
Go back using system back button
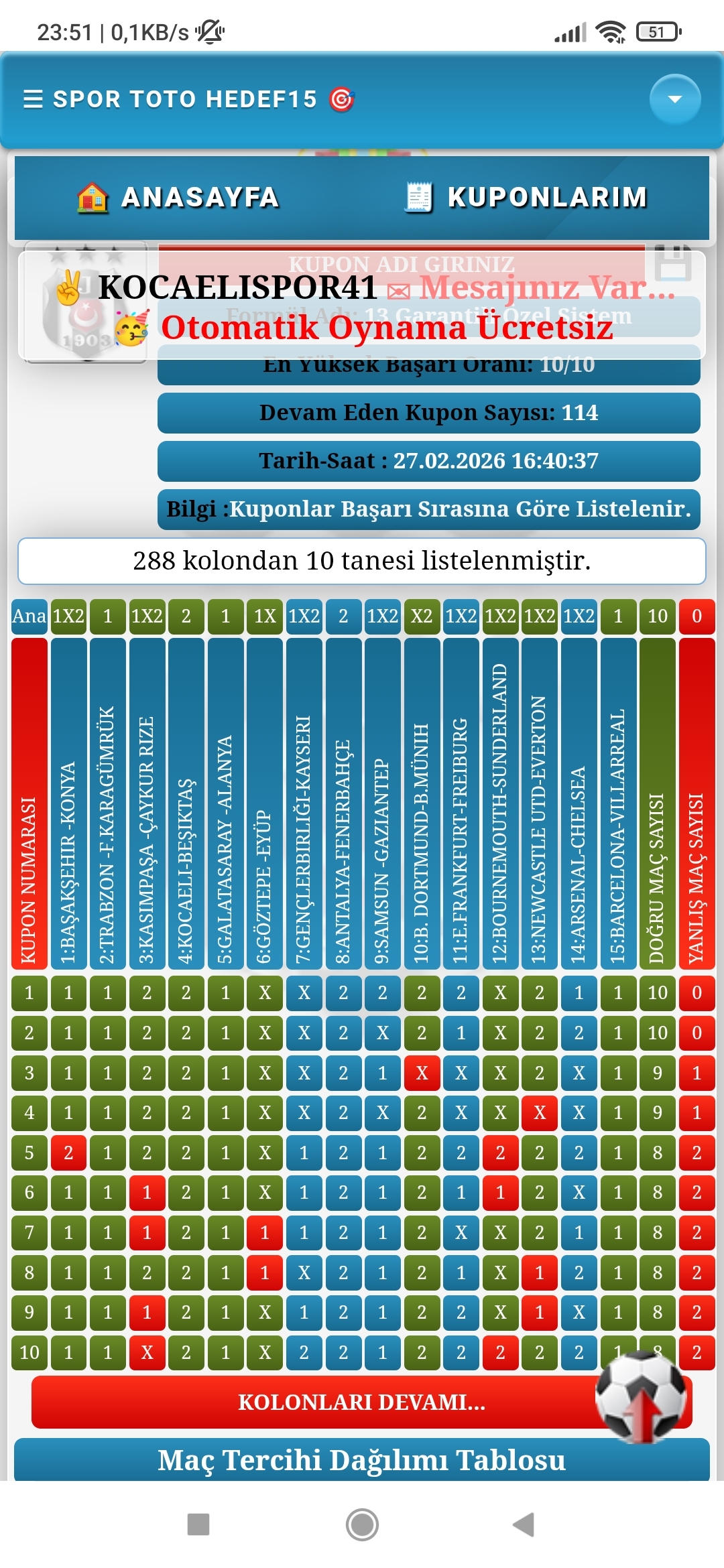(524, 1524)
